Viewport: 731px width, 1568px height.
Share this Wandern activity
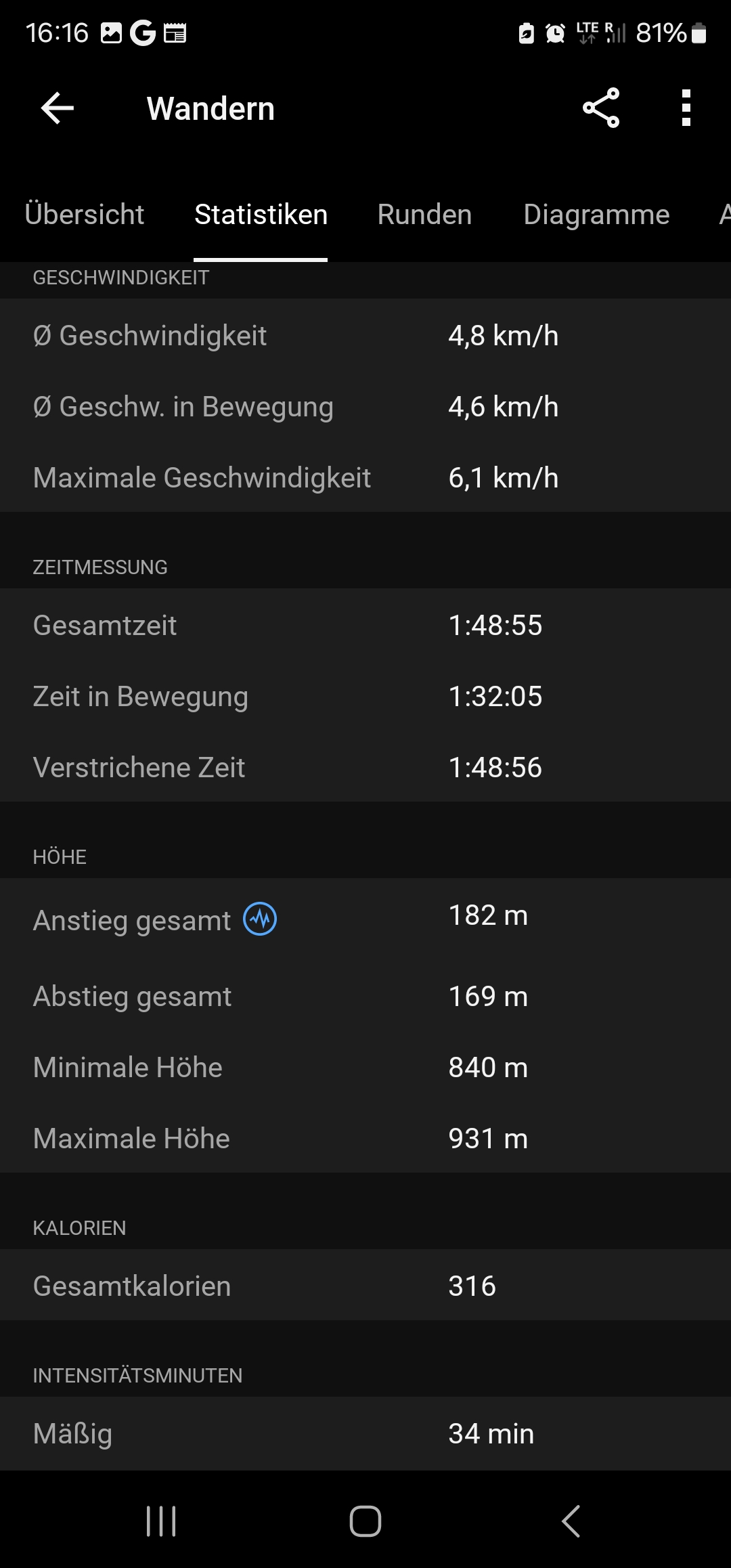pyautogui.click(x=601, y=108)
